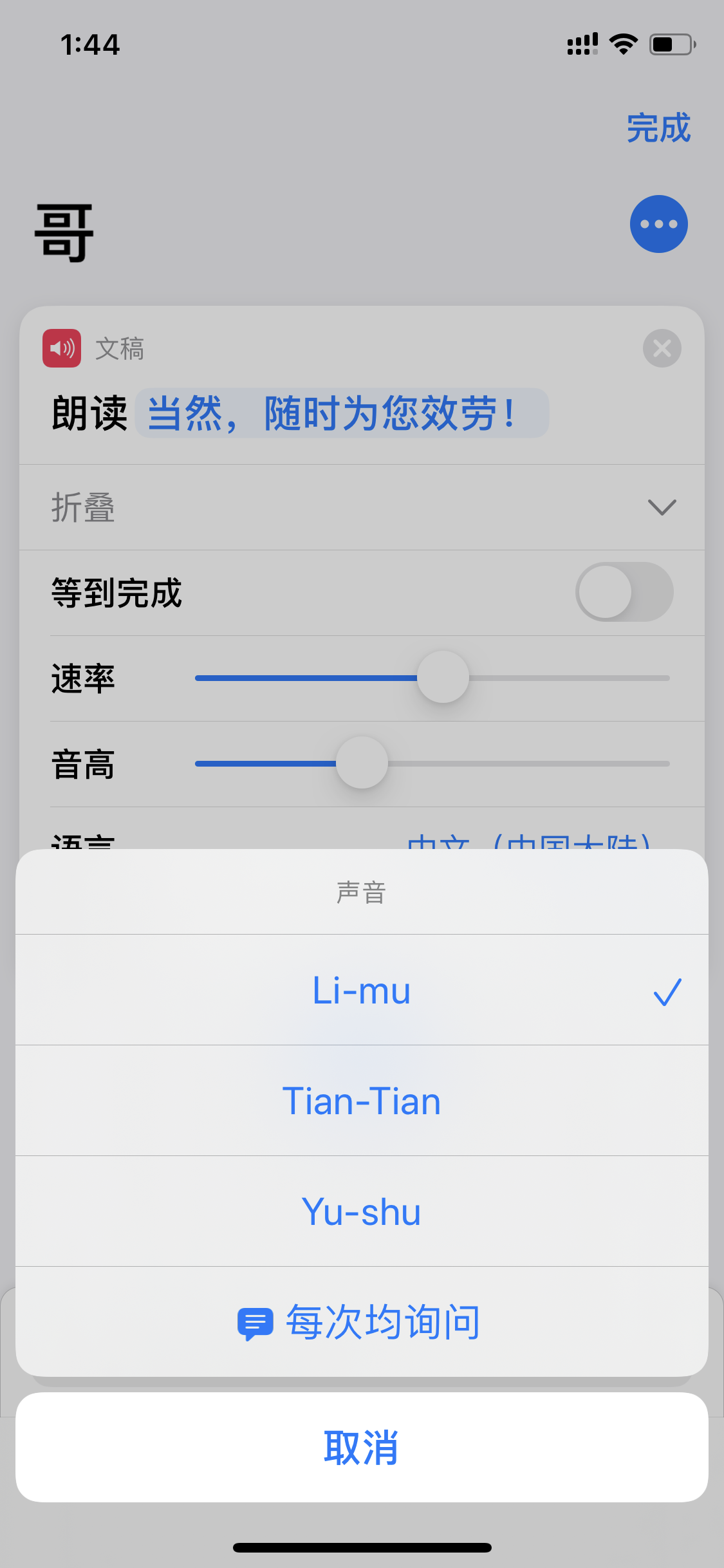Select the Li-mu voice
The image size is (724, 1568).
(x=361, y=990)
